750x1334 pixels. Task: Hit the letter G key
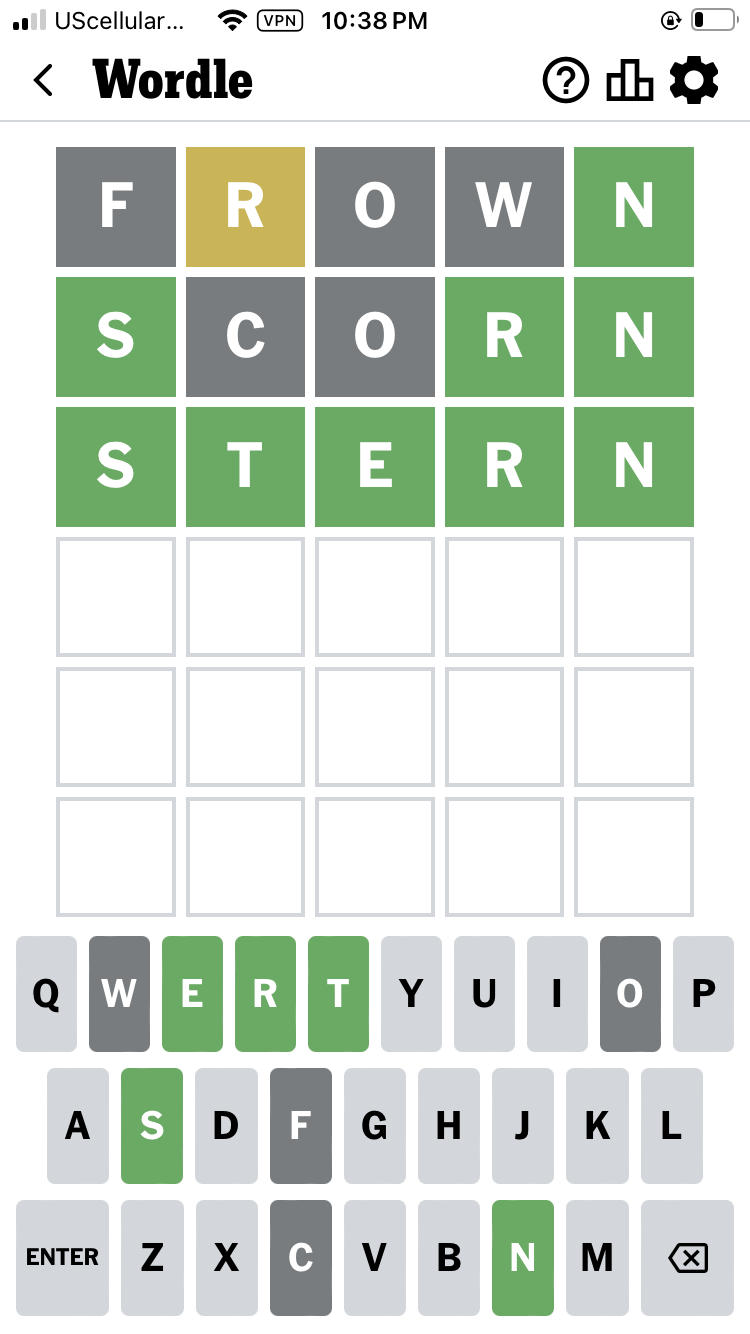click(x=375, y=1126)
